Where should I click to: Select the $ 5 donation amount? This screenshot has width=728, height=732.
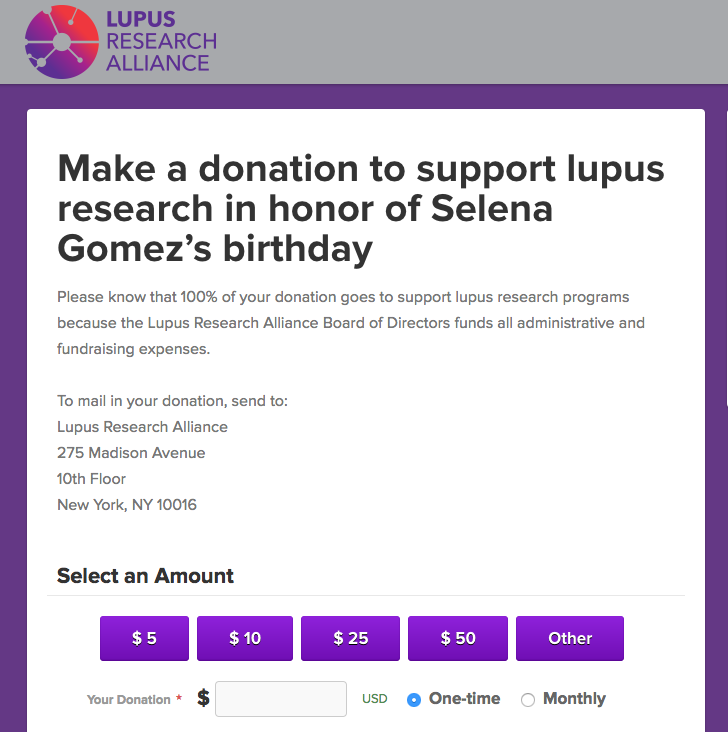(x=144, y=638)
